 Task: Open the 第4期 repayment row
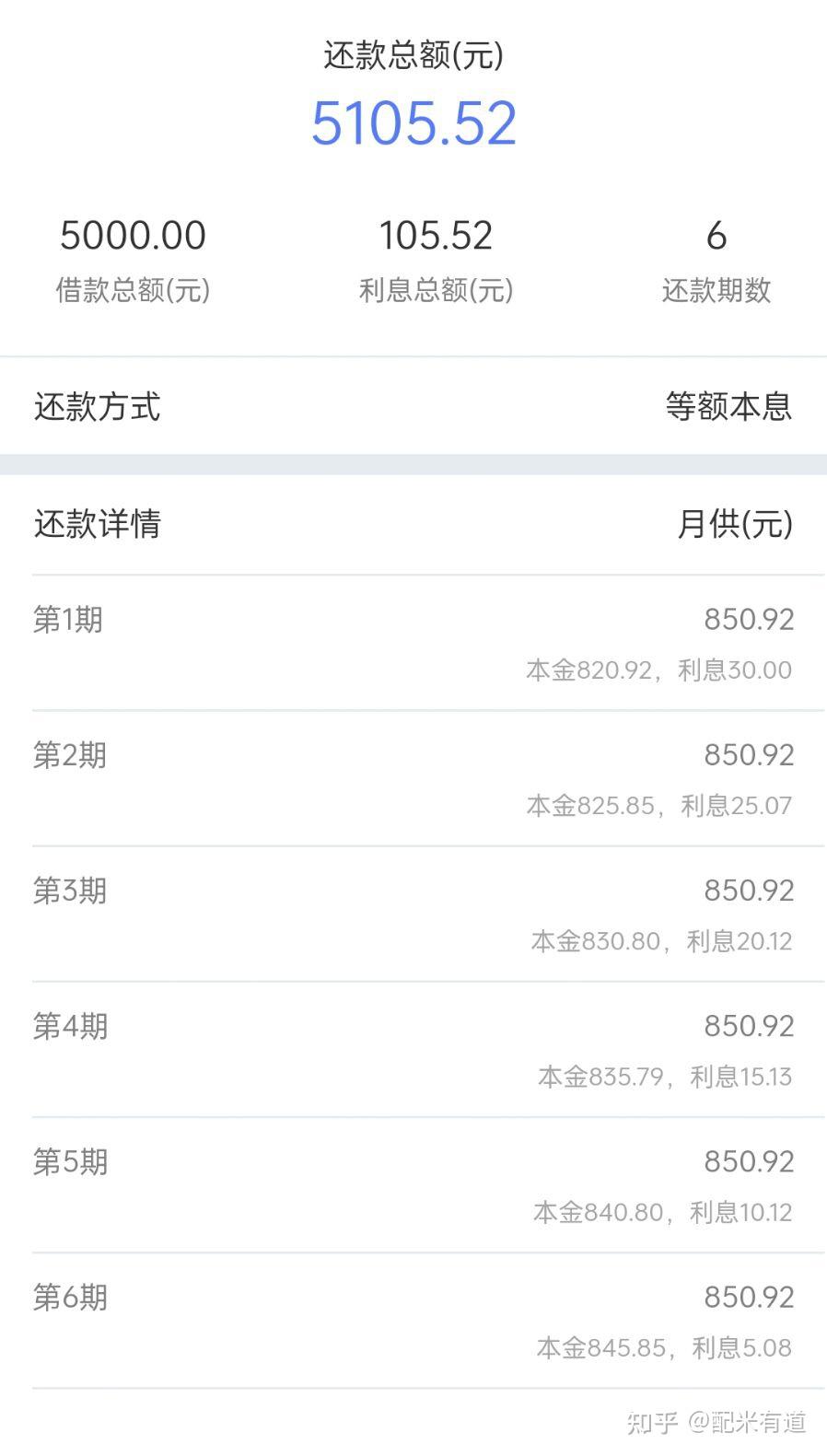pos(70,1025)
